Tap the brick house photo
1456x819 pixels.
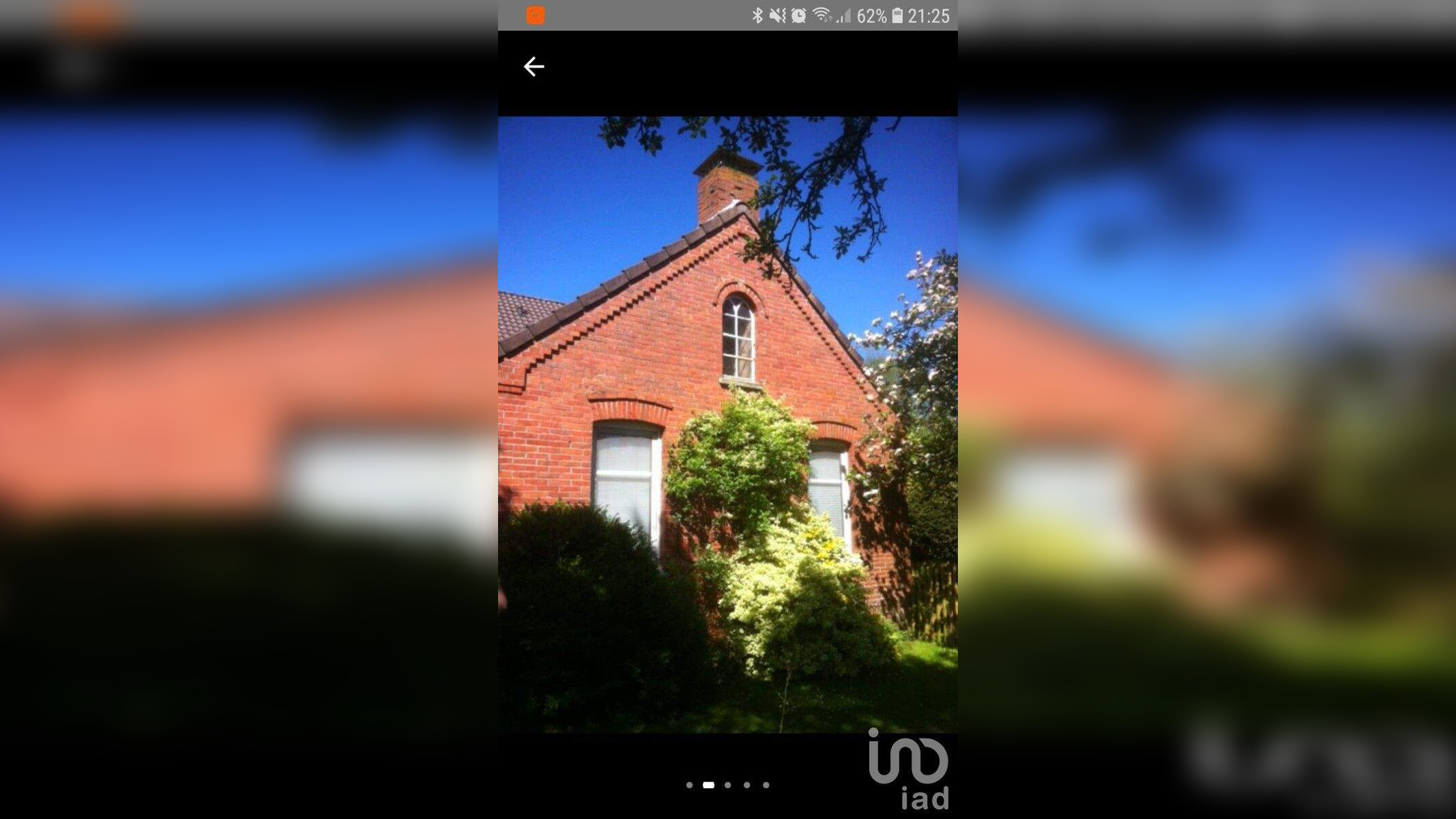[727, 424]
